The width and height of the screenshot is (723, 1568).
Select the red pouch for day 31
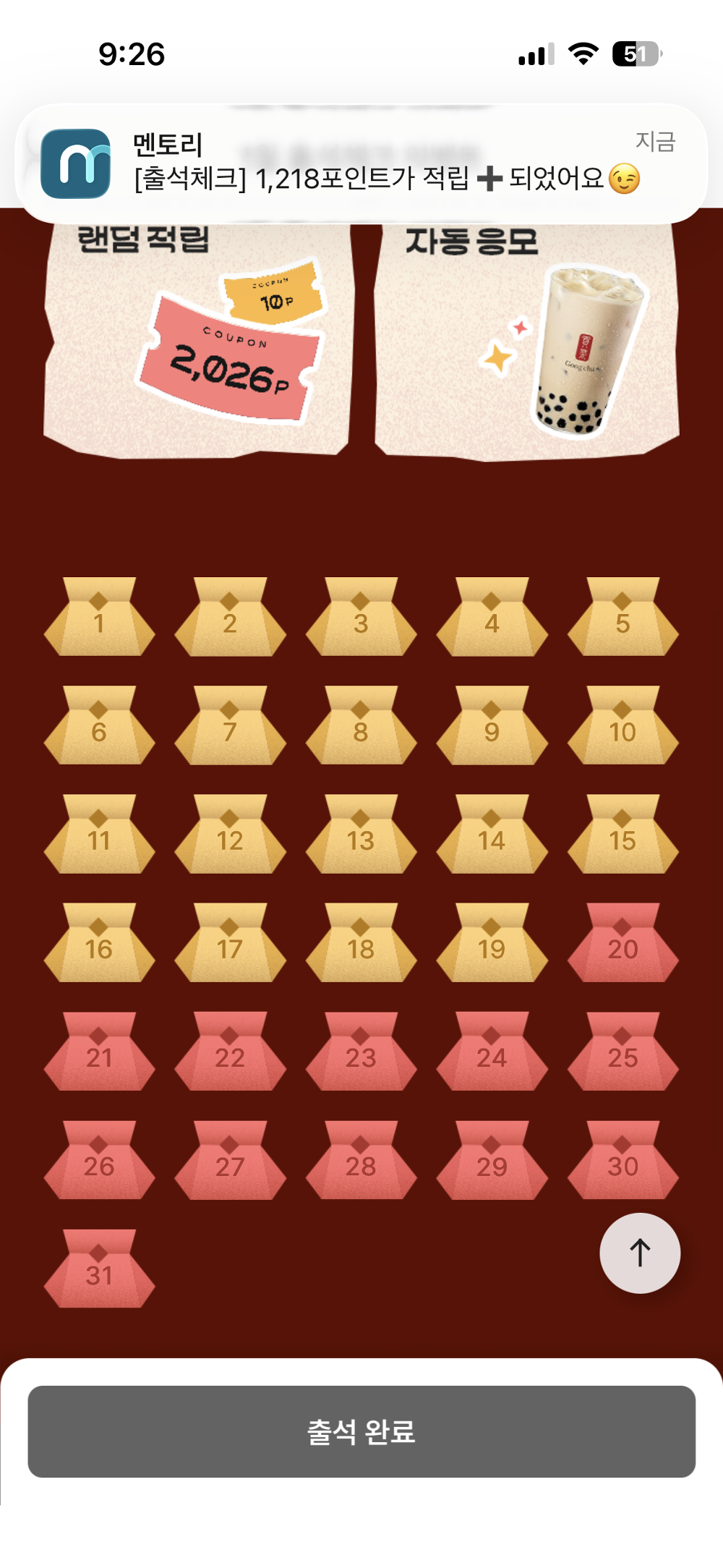tap(99, 1270)
